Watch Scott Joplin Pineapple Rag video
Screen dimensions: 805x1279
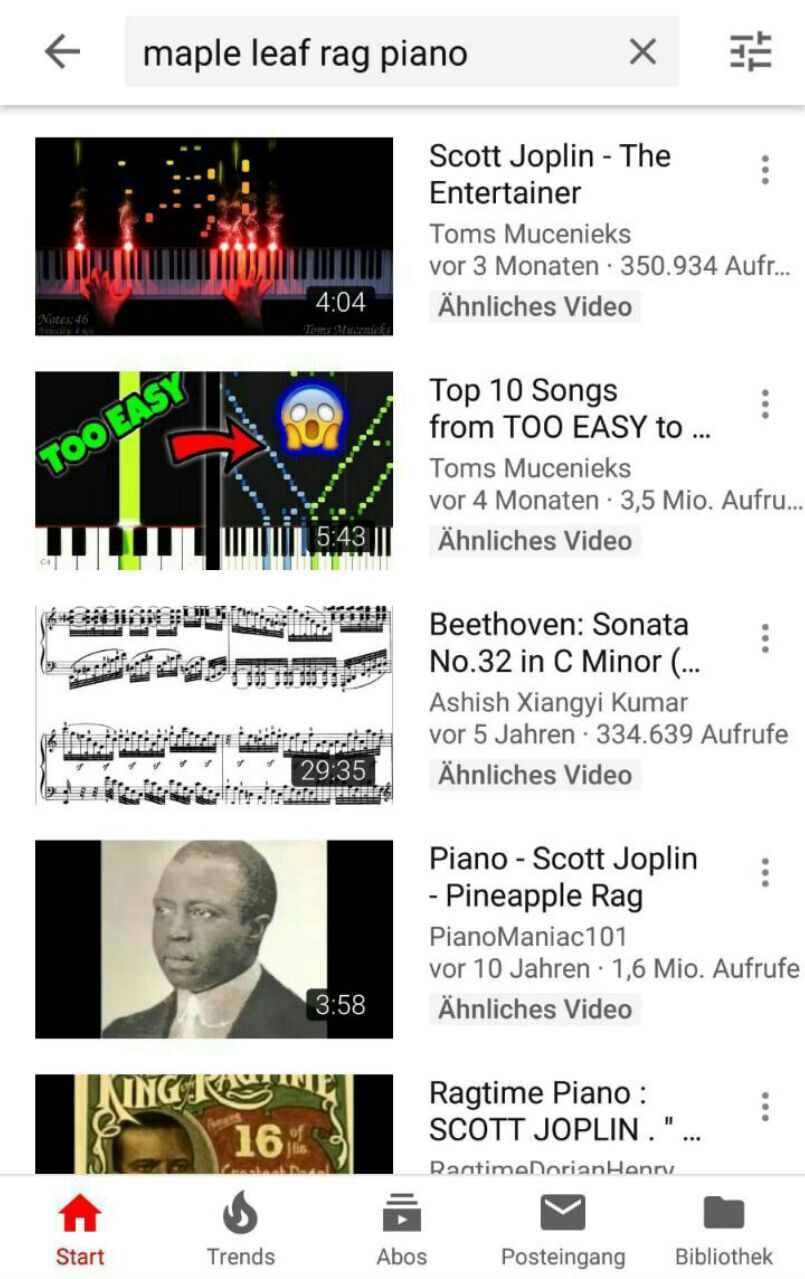(x=214, y=938)
